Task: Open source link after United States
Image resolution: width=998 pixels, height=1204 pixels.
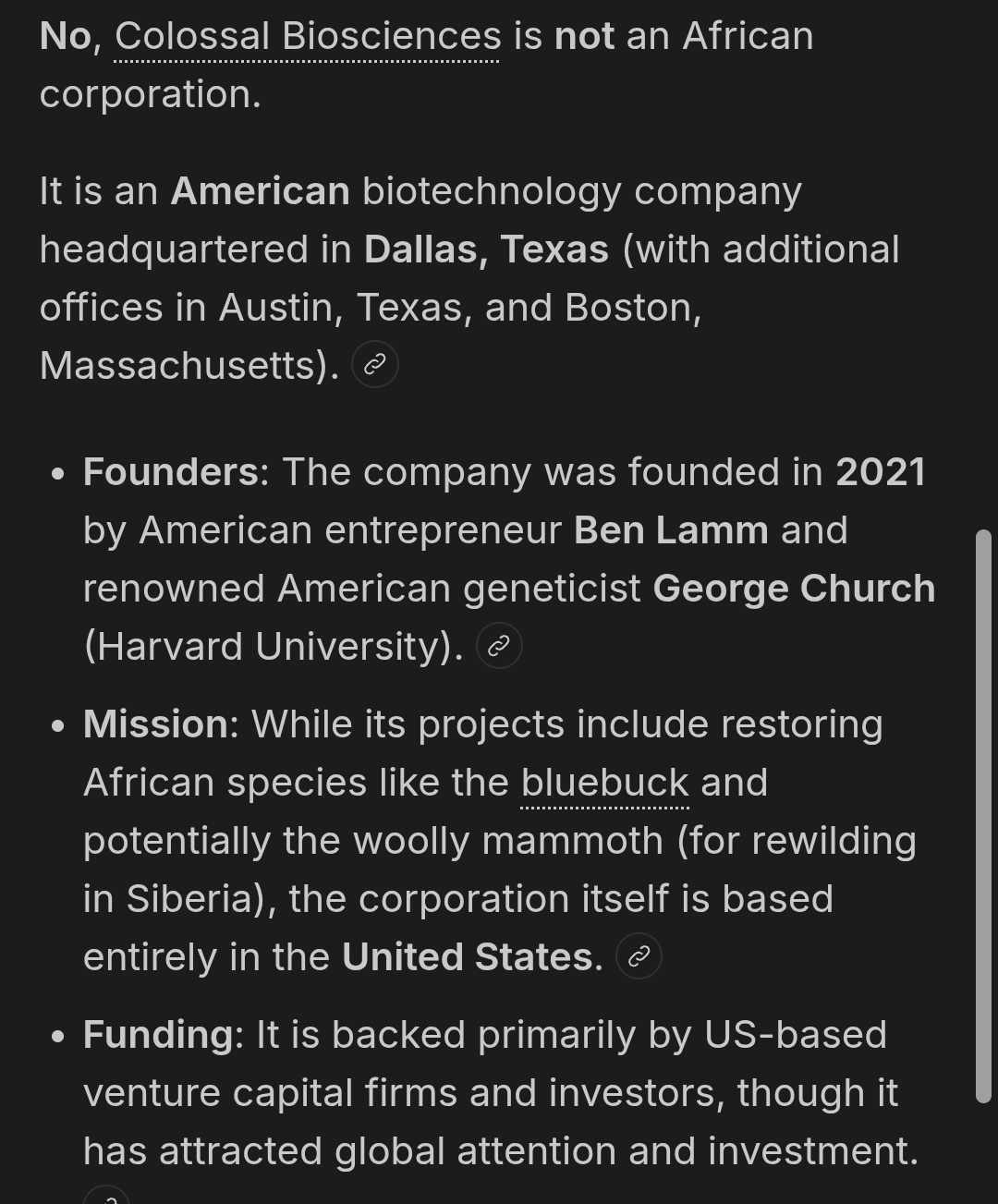Action: [639, 956]
